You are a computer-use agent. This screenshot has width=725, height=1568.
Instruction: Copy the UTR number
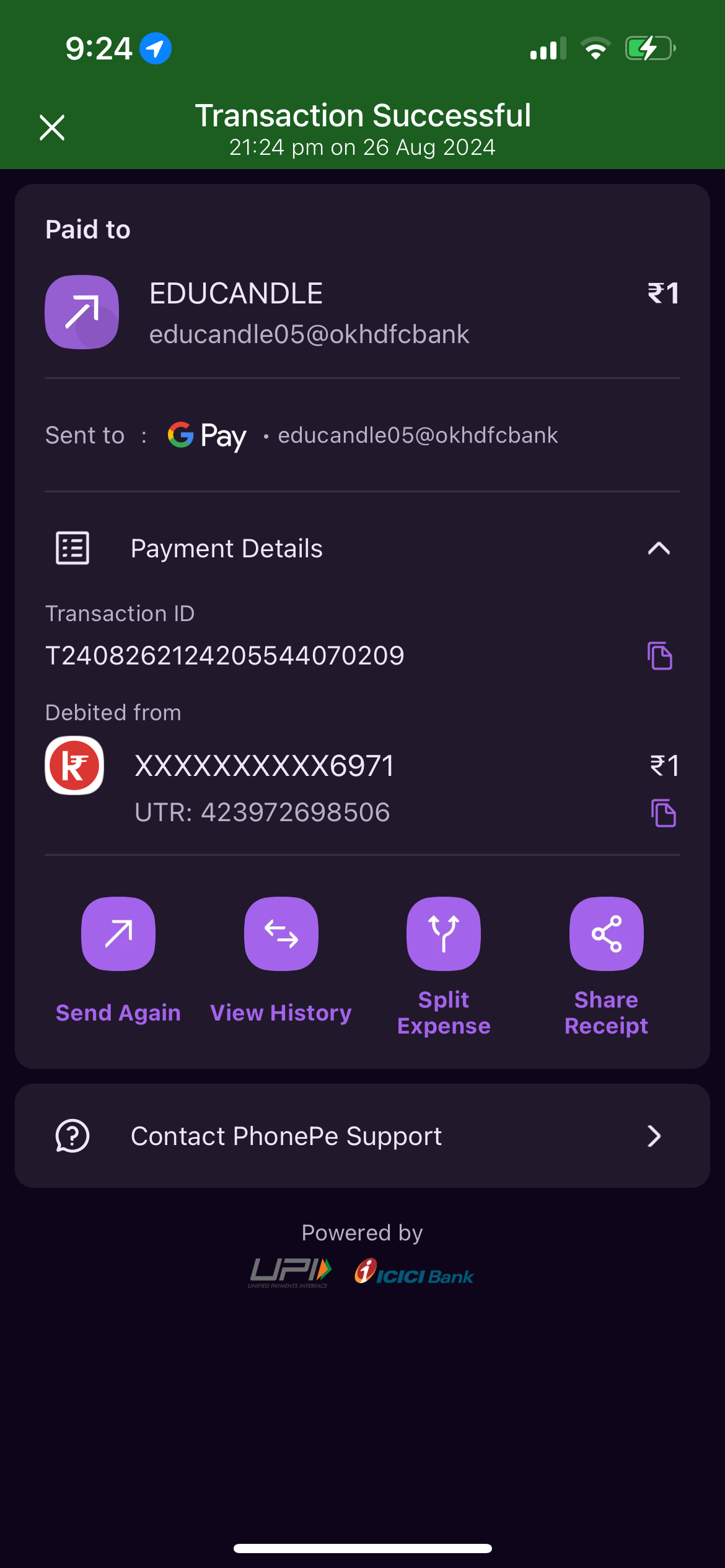[x=663, y=813]
